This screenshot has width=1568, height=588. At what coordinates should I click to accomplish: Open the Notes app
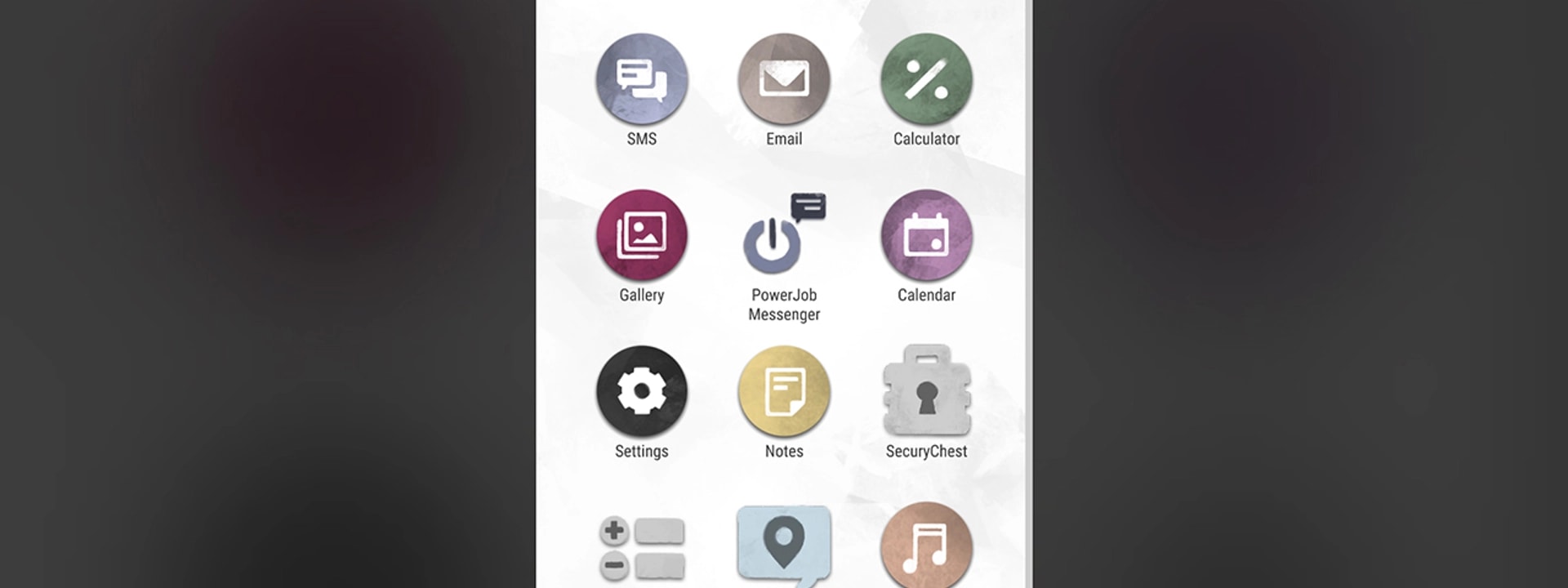coord(784,392)
